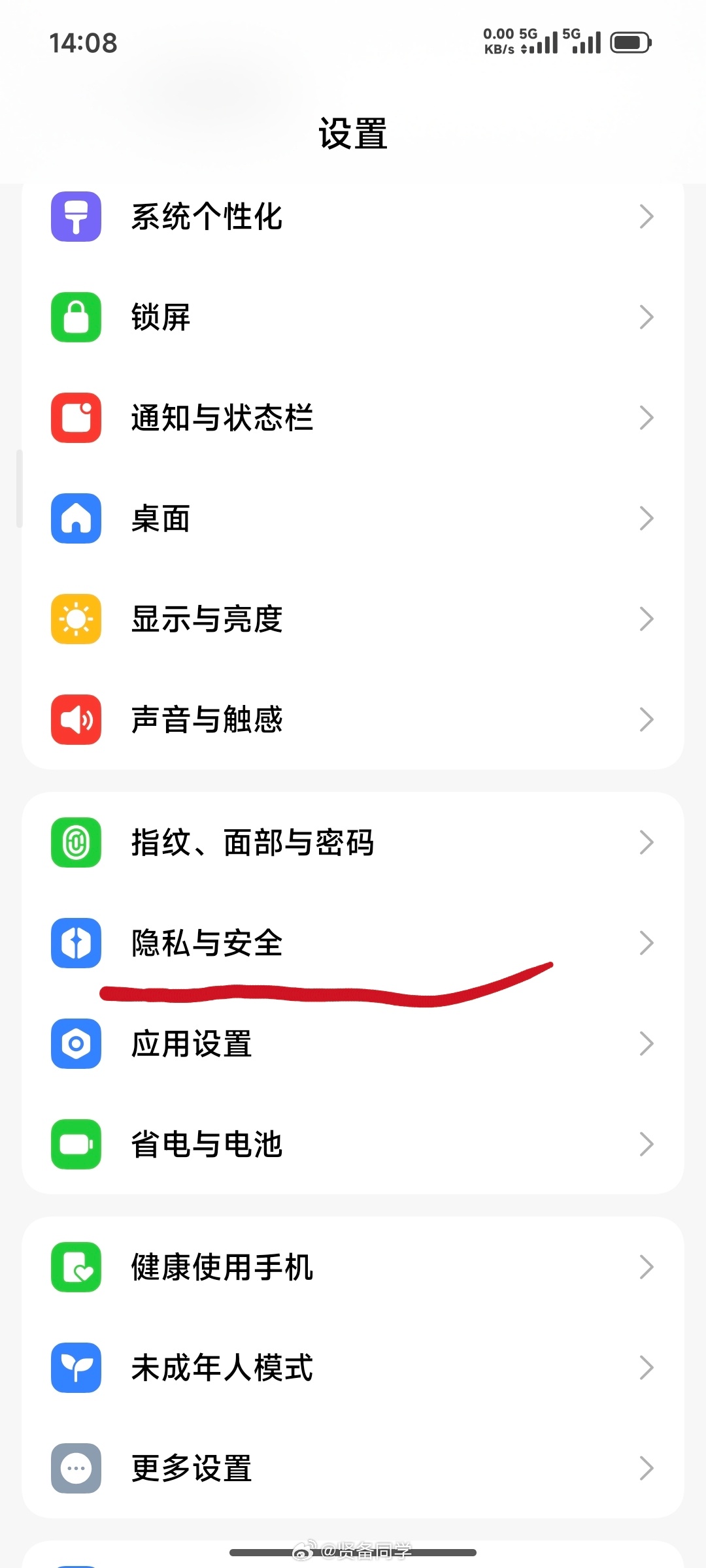
Task: Expand the 更多设置 chevron arrow
Action: 647,1467
